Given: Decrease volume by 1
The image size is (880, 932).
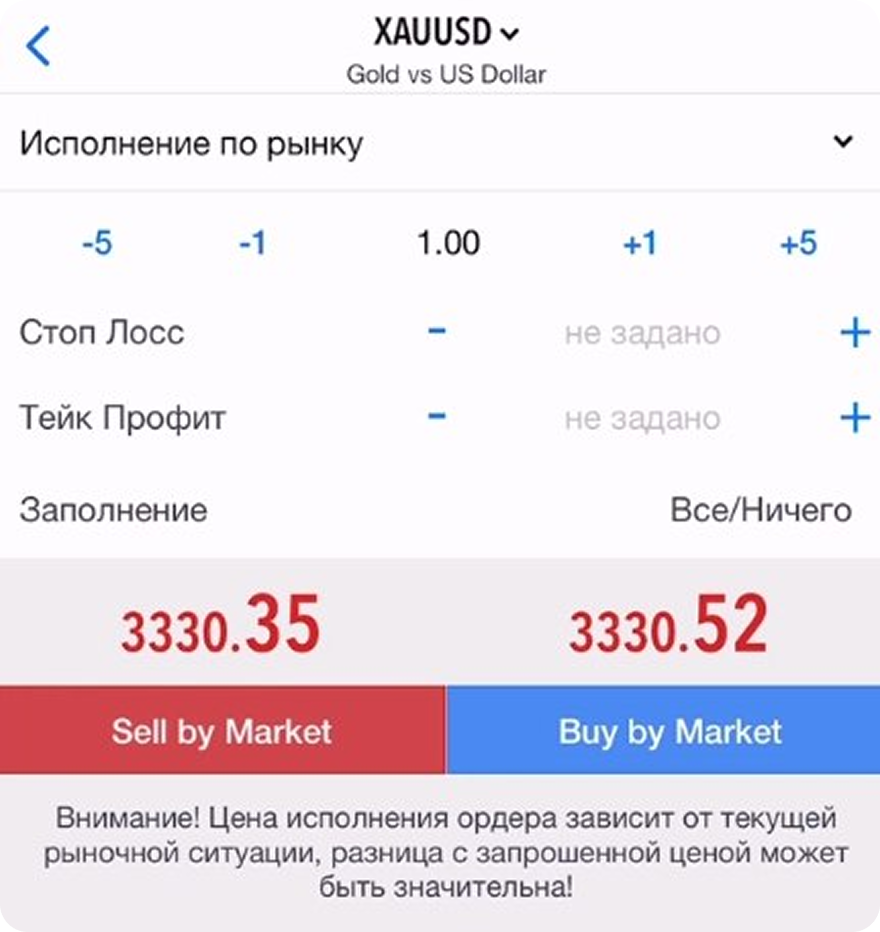Looking at the screenshot, I should pos(252,243).
